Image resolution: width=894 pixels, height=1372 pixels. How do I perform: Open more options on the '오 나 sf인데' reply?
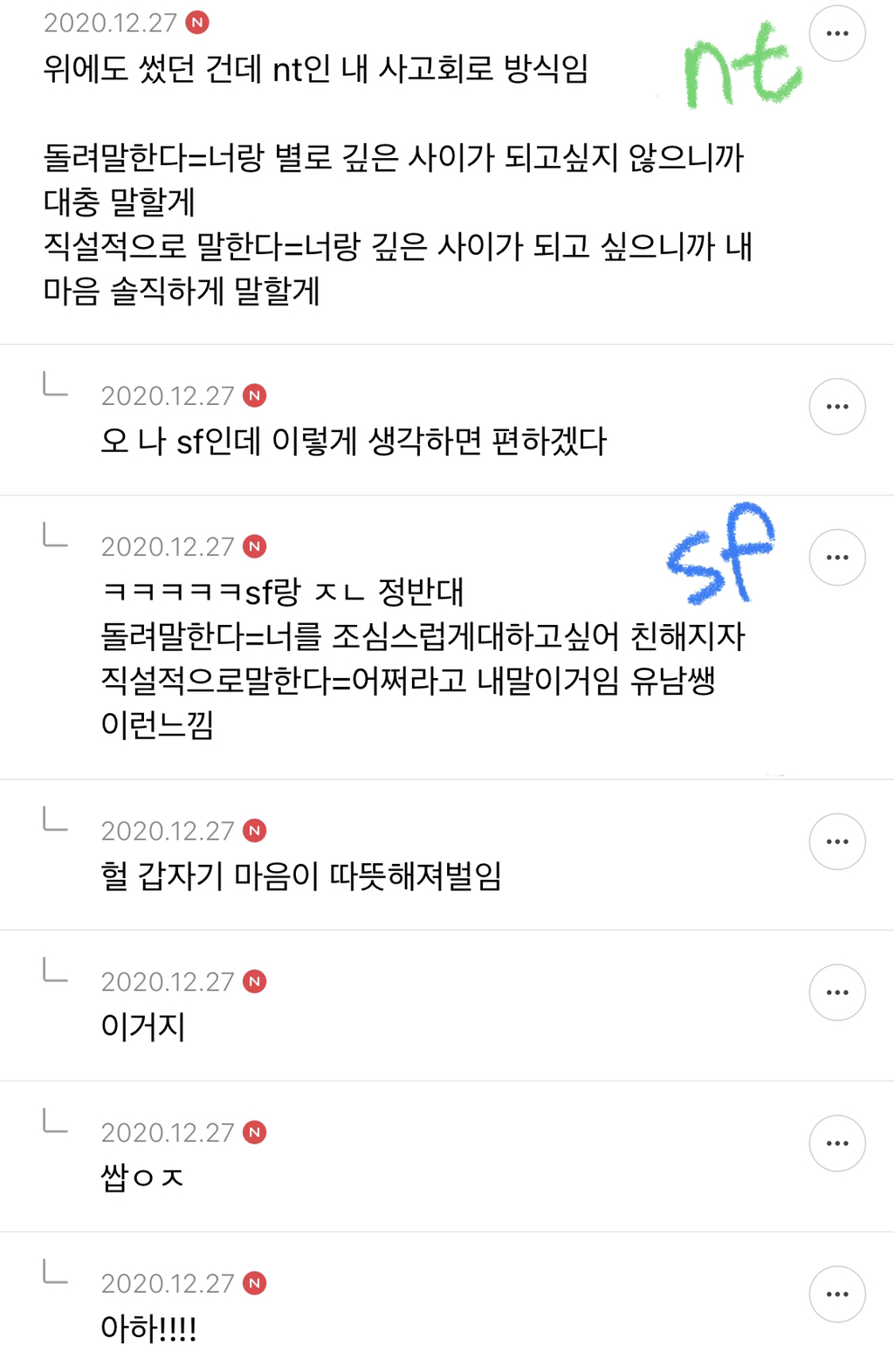click(837, 407)
